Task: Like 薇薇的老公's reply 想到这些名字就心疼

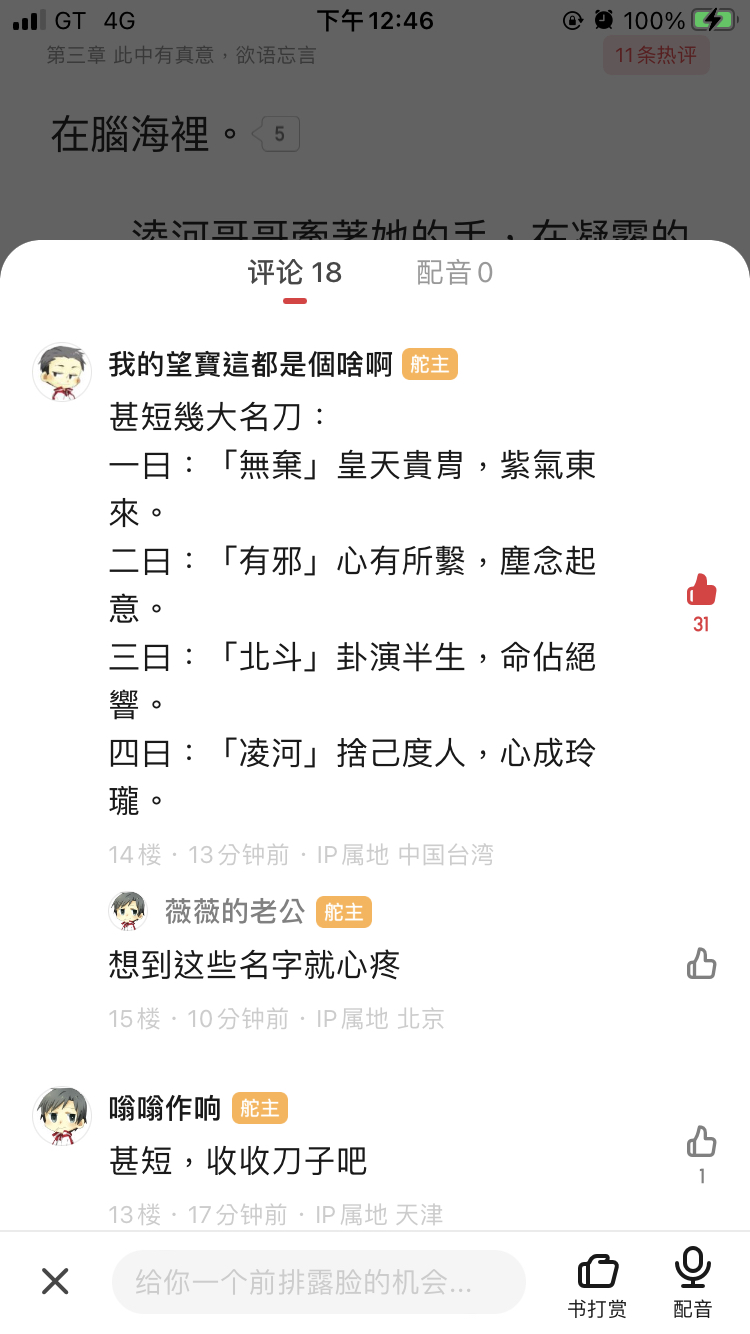Action: 701,964
